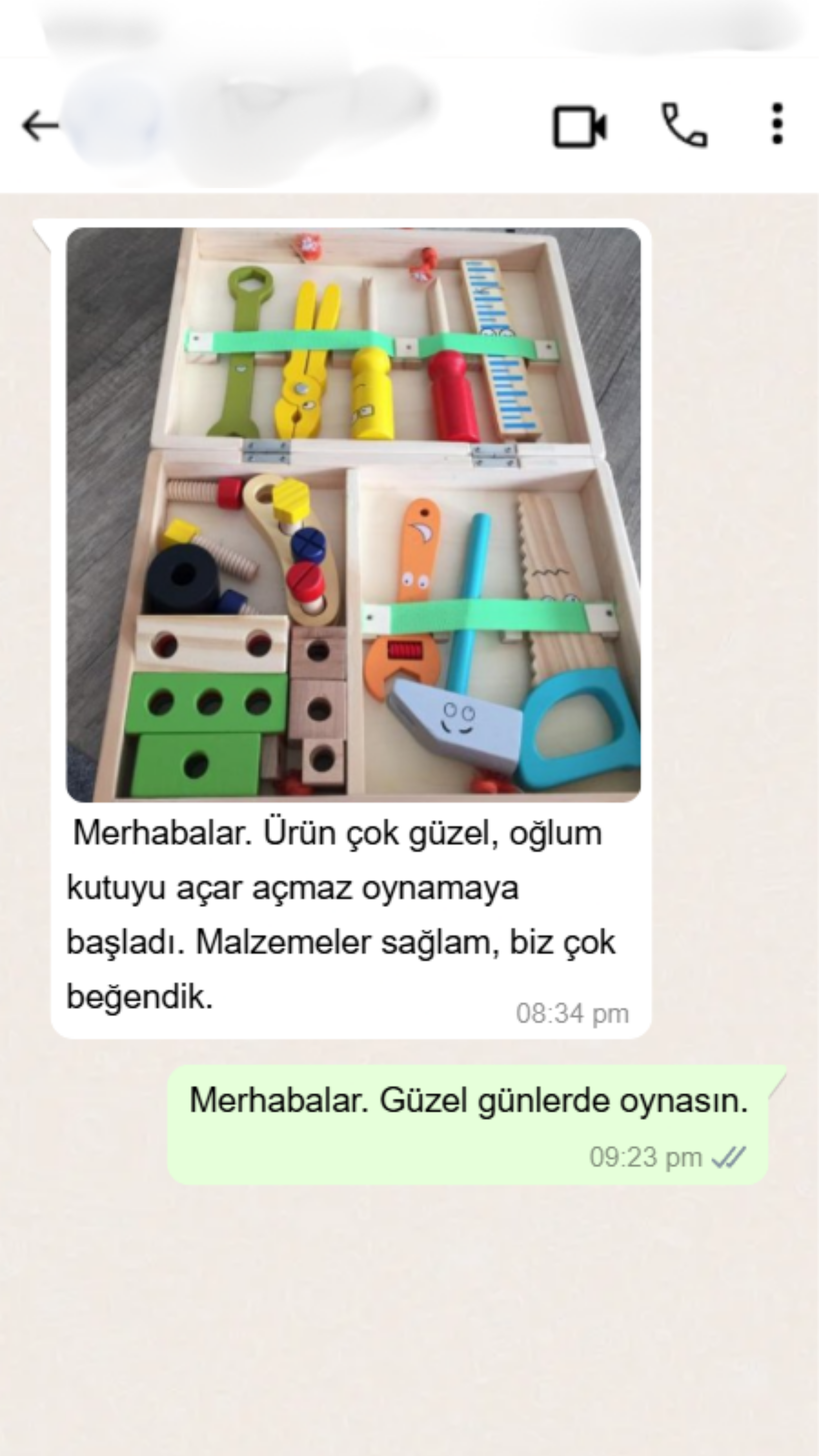Open the overflow menu
Image resolution: width=819 pixels, height=1456 pixels.
(777, 124)
